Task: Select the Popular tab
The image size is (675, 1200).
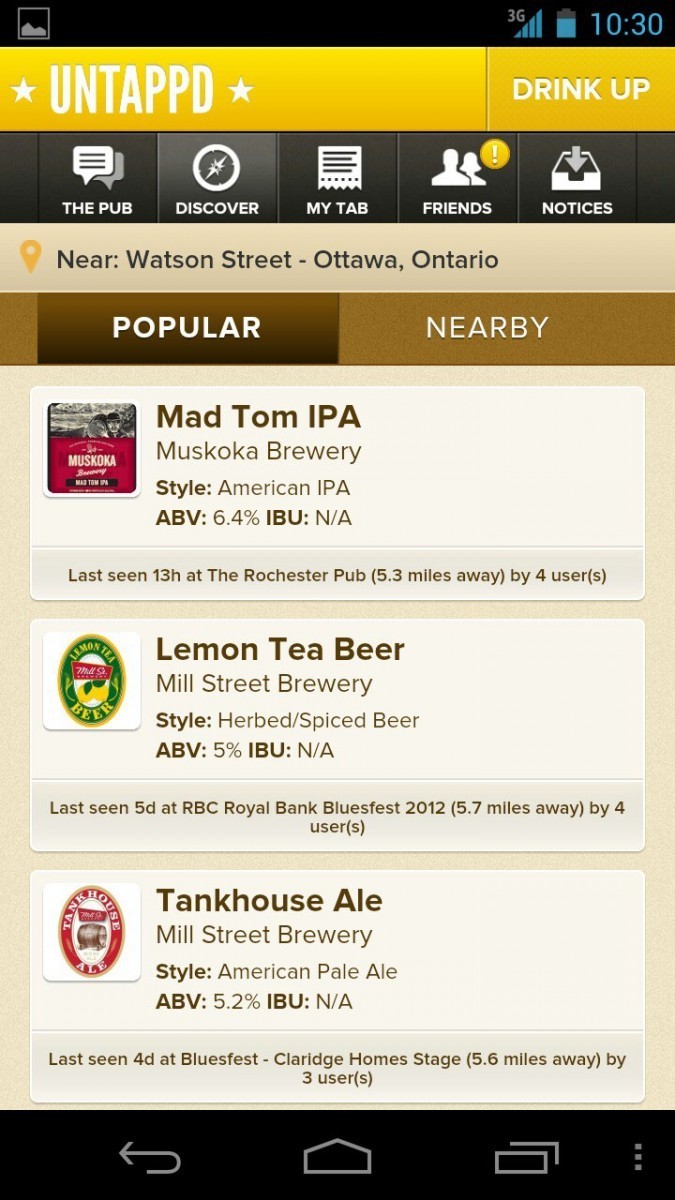Action: pyautogui.click(x=187, y=328)
